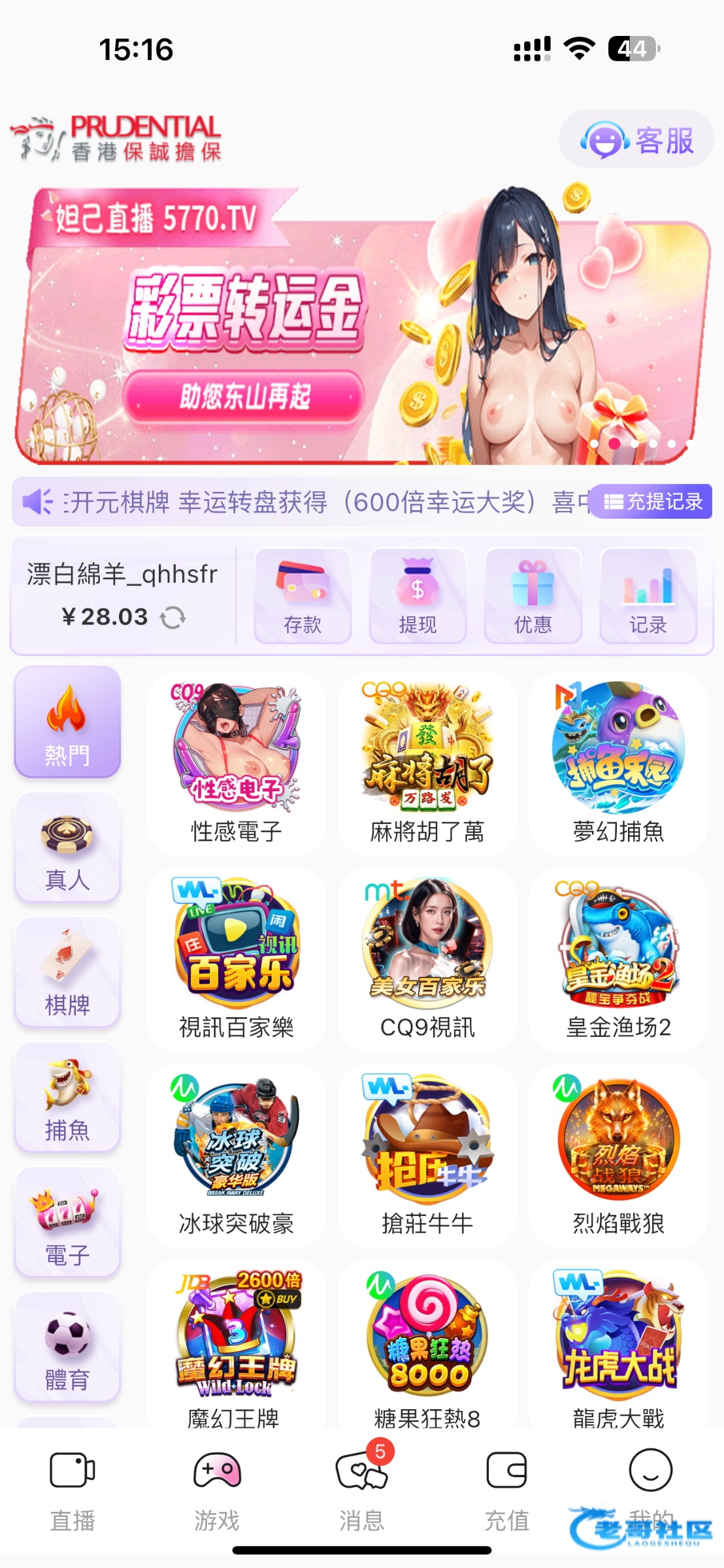This screenshot has height=1568, width=724.
Task: Open 充提记录 deposit and withdrawal records
Action: pyautogui.click(x=652, y=502)
